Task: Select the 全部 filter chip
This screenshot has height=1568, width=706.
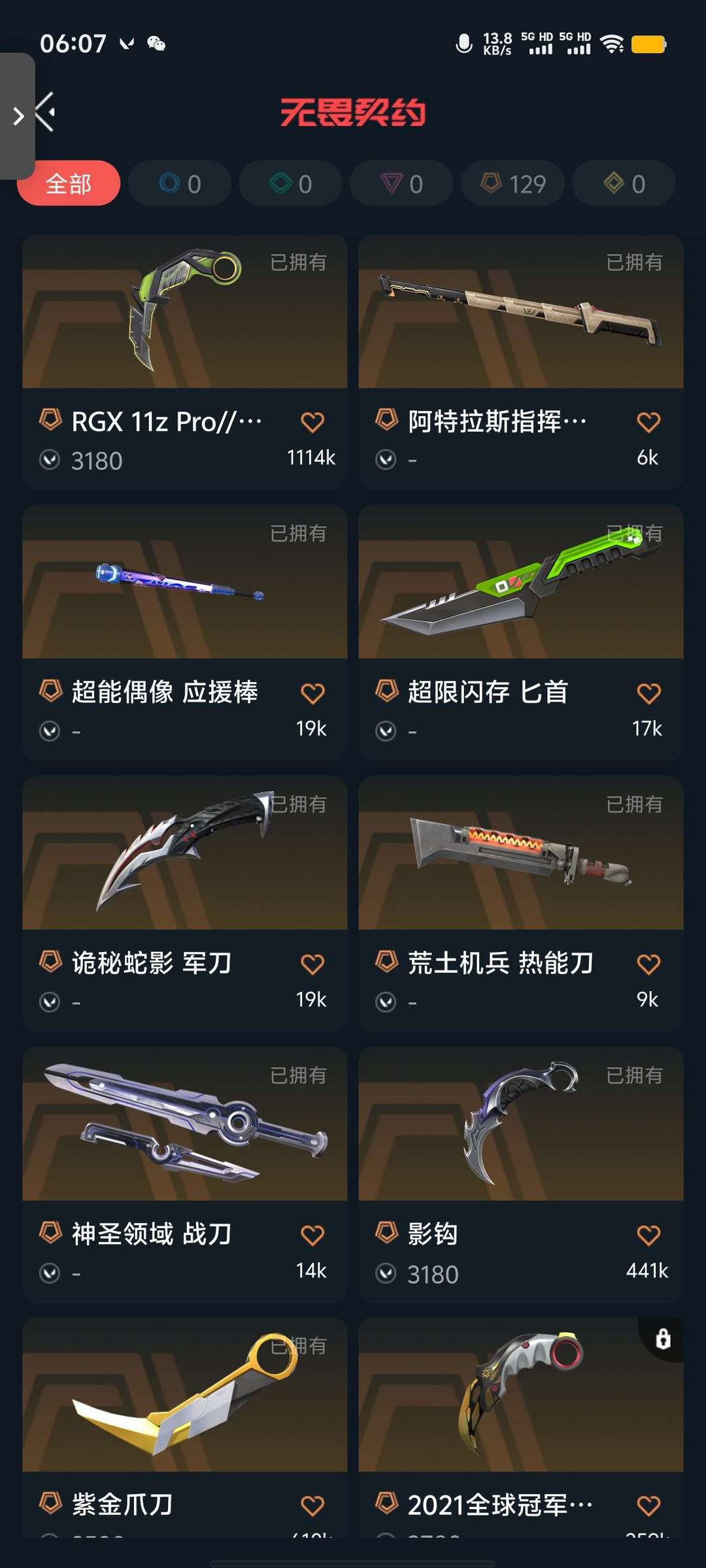Action: pos(69,184)
